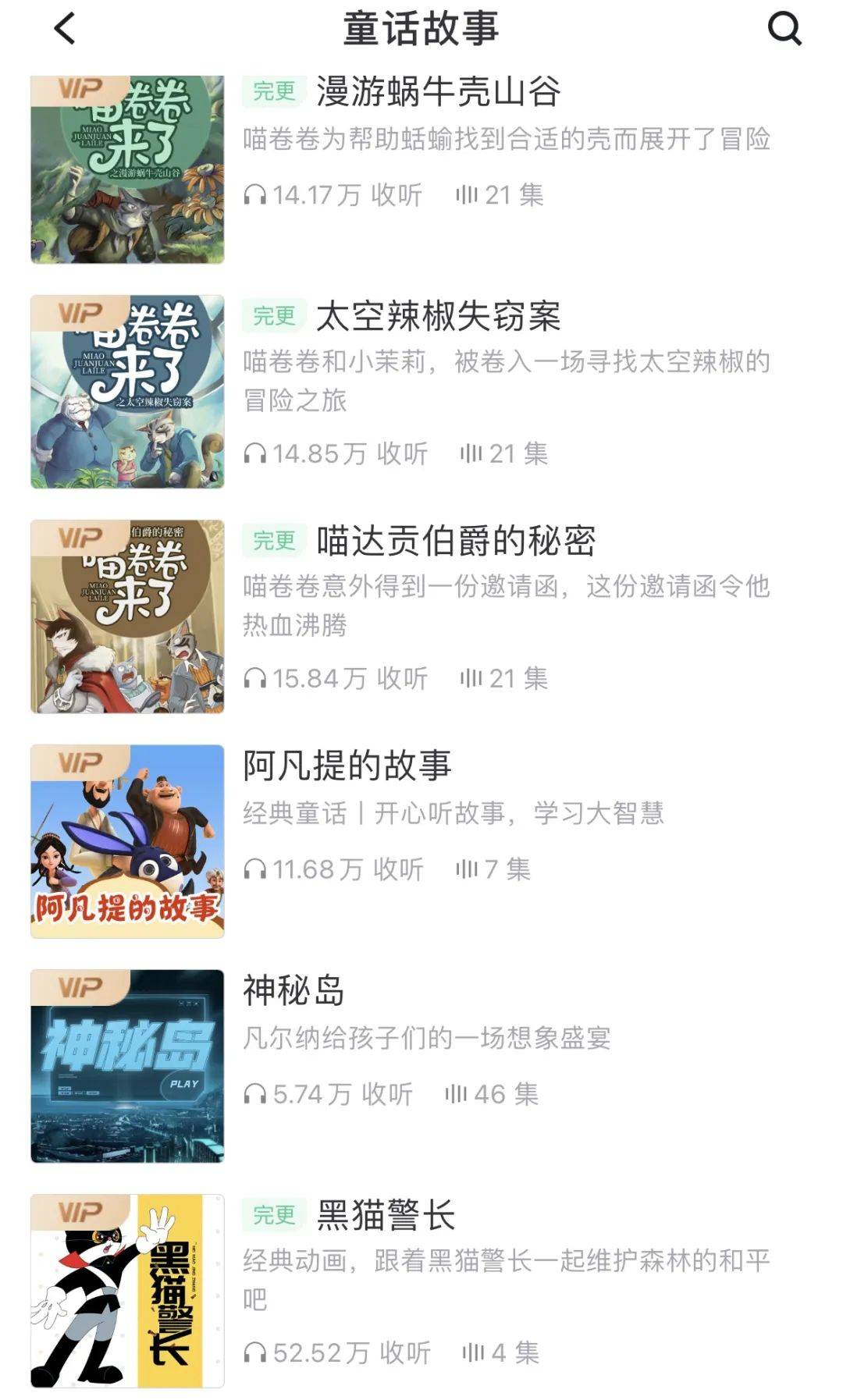
Task: Tap the headphone icon beside 14.17万
Action: pos(258,196)
